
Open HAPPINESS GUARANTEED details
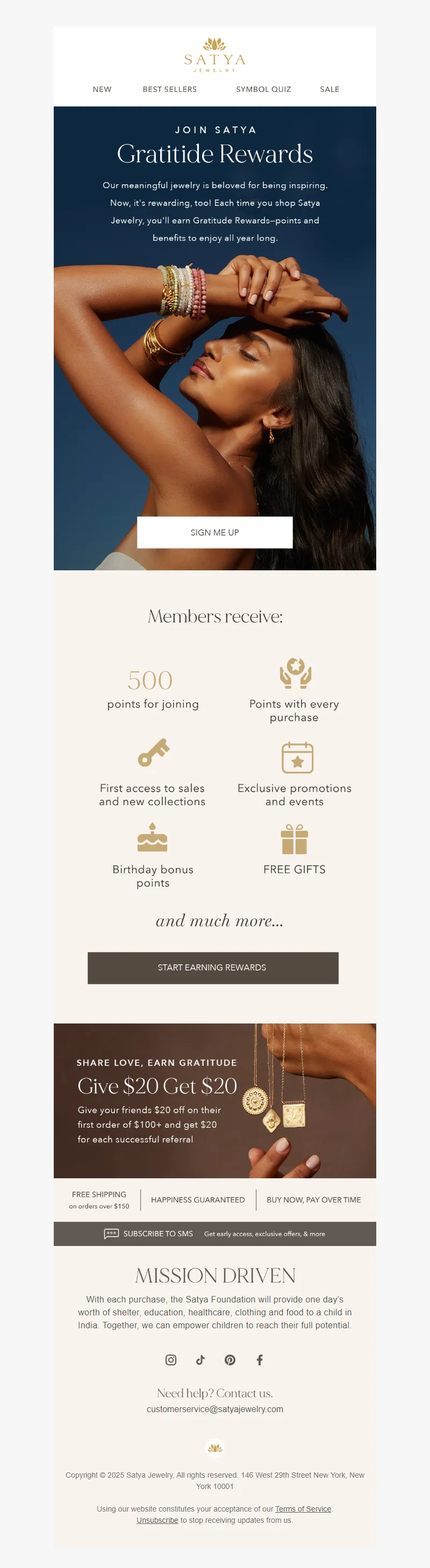197,1199
